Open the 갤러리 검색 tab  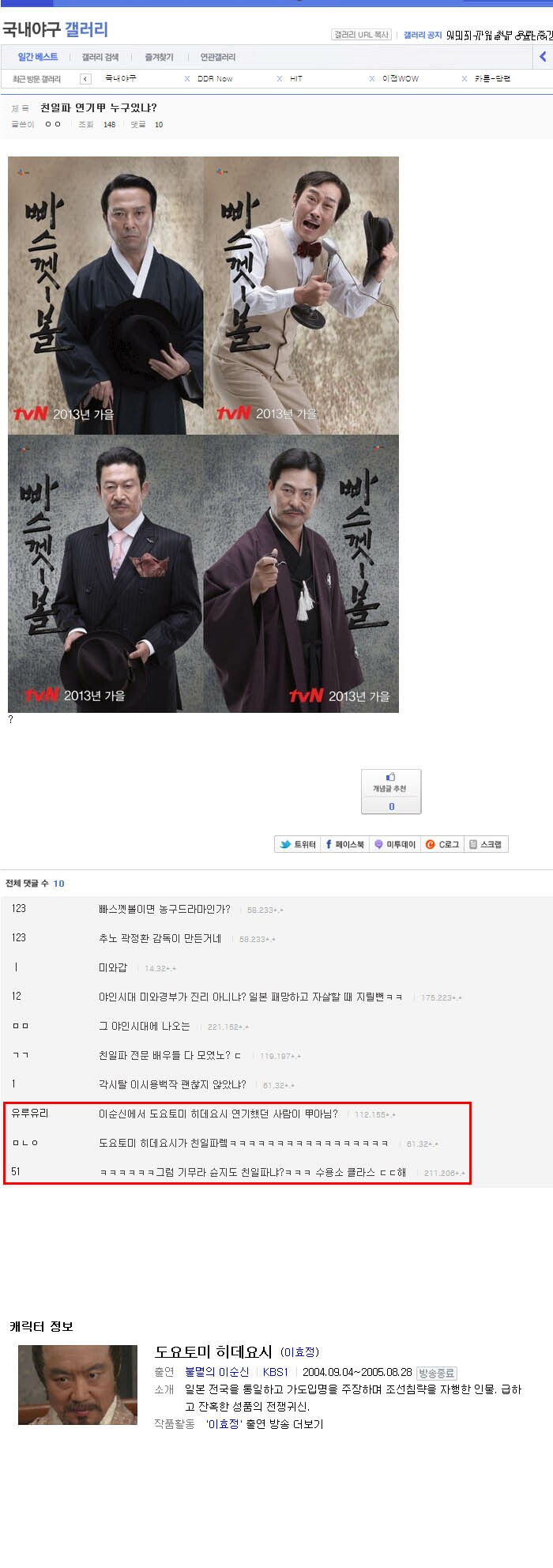point(100,57)
